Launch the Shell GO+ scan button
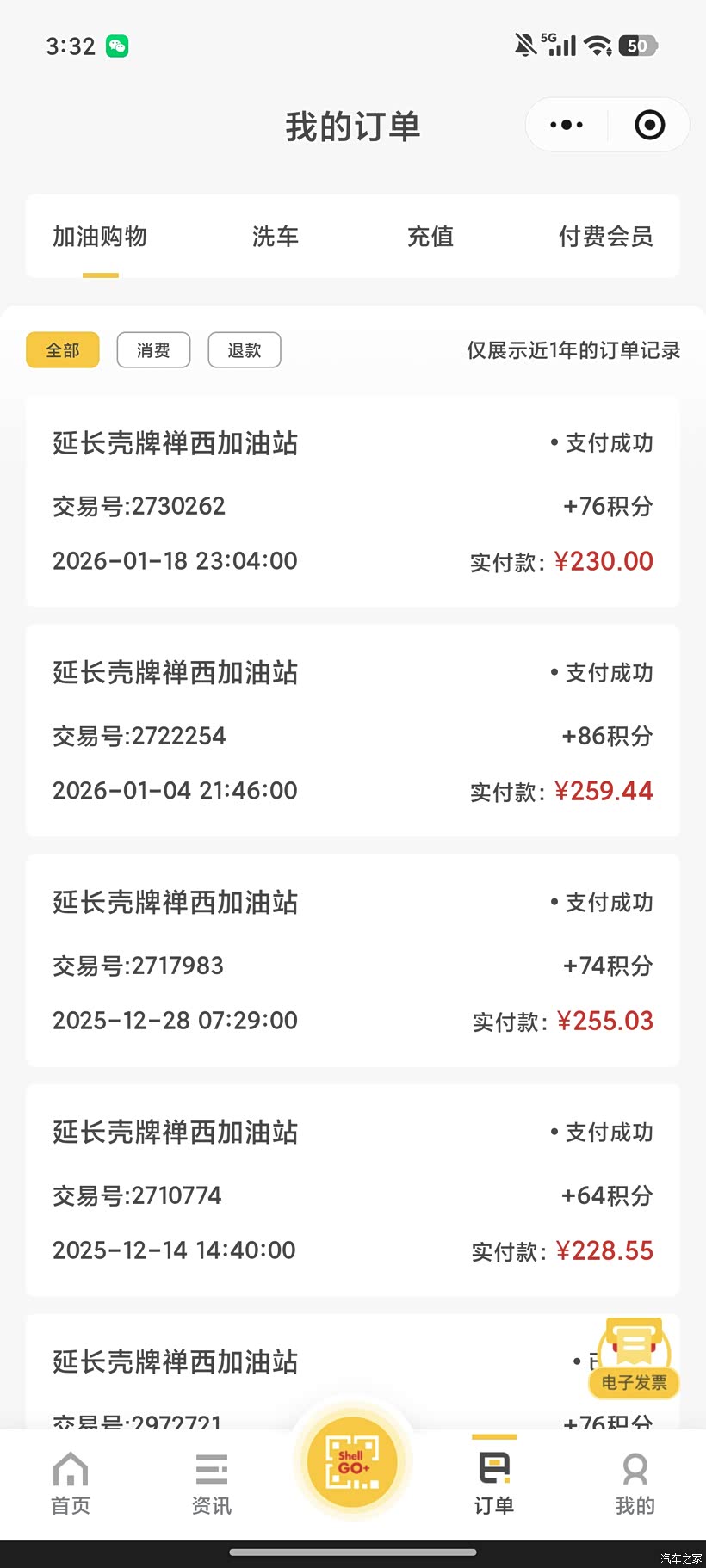Screen dimensions: 706x1568 [x=353, y=1463]
